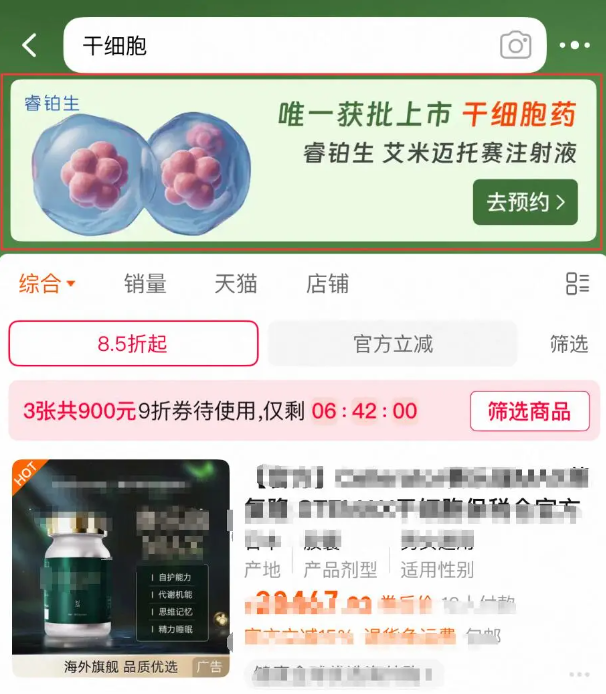Switch to the 店铺 tab
The image size is (606, 694).
pos(327,284)
